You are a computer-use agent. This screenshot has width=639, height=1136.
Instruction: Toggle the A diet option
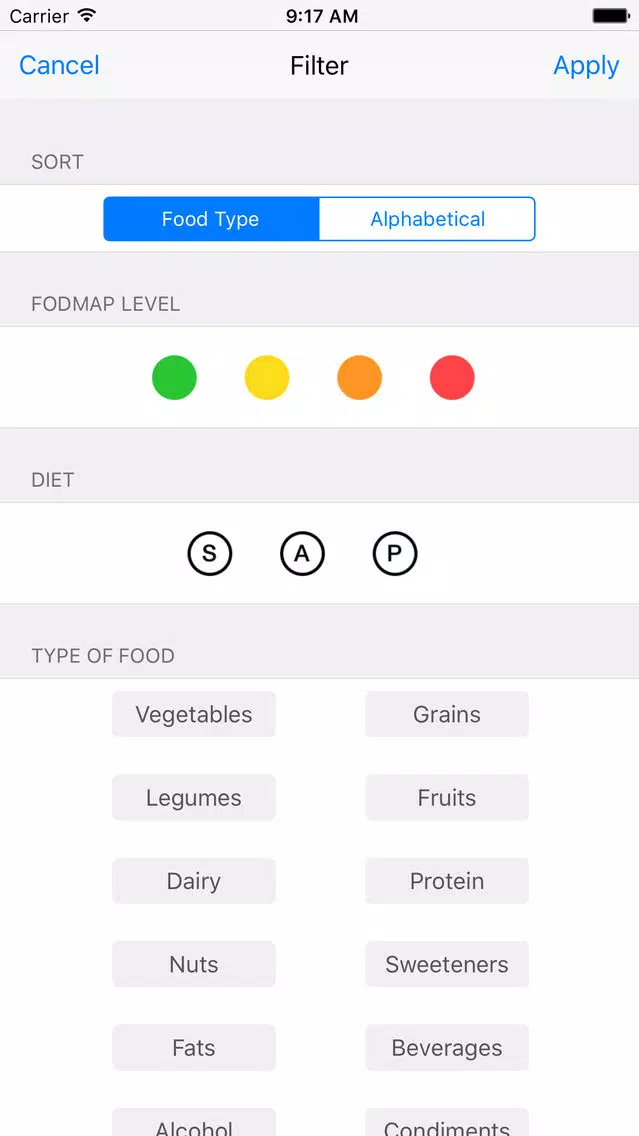(302, 554)
